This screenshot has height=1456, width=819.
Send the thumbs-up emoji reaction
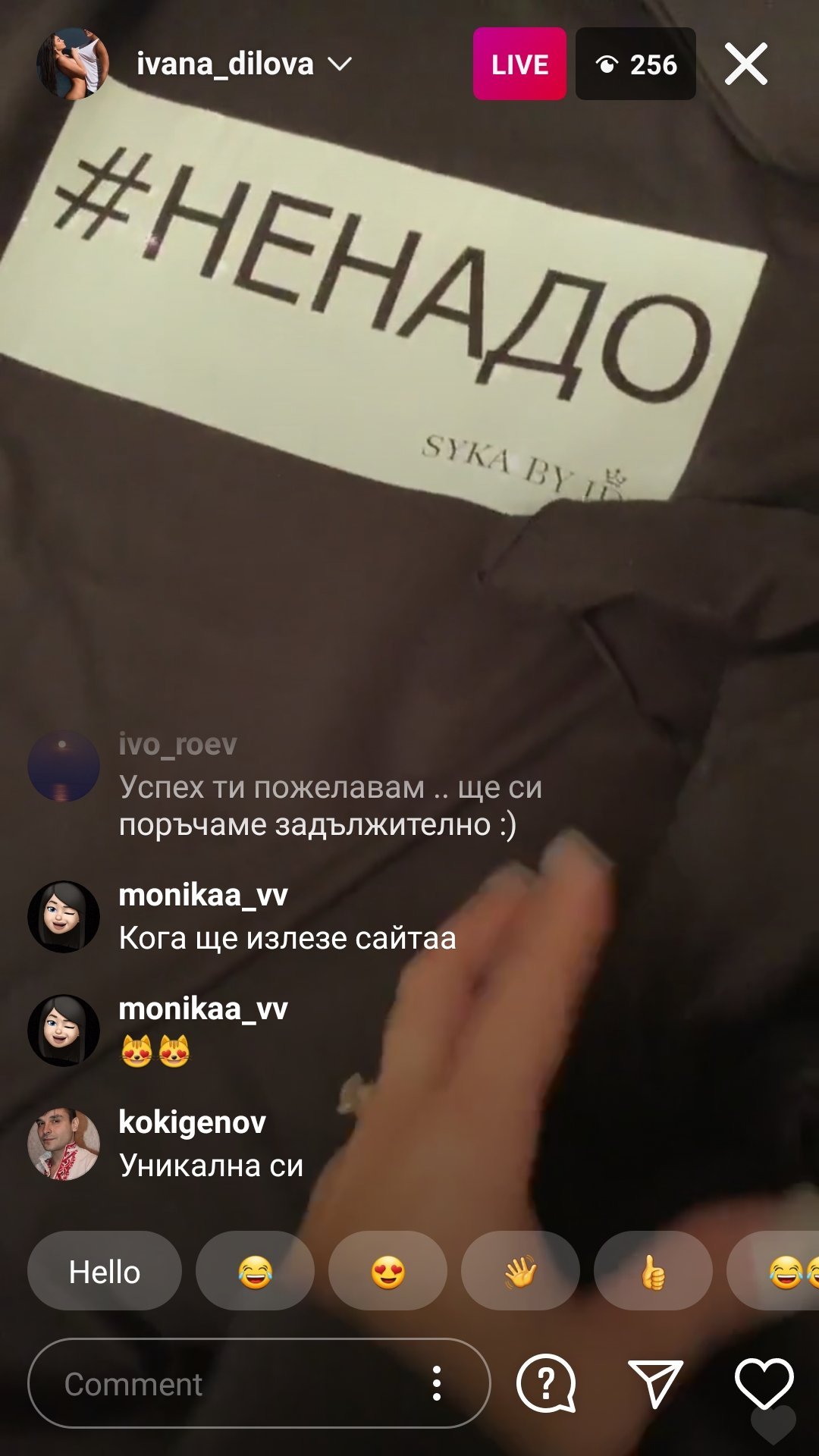pos(653,1272)
